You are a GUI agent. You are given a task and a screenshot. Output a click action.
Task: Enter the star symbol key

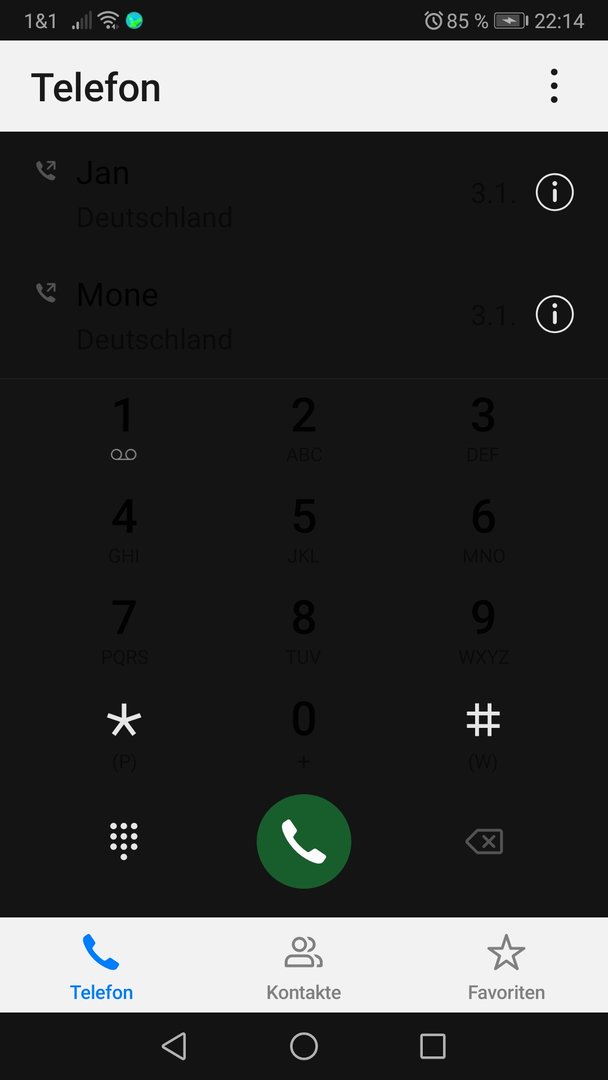click(x=124, y=731)
